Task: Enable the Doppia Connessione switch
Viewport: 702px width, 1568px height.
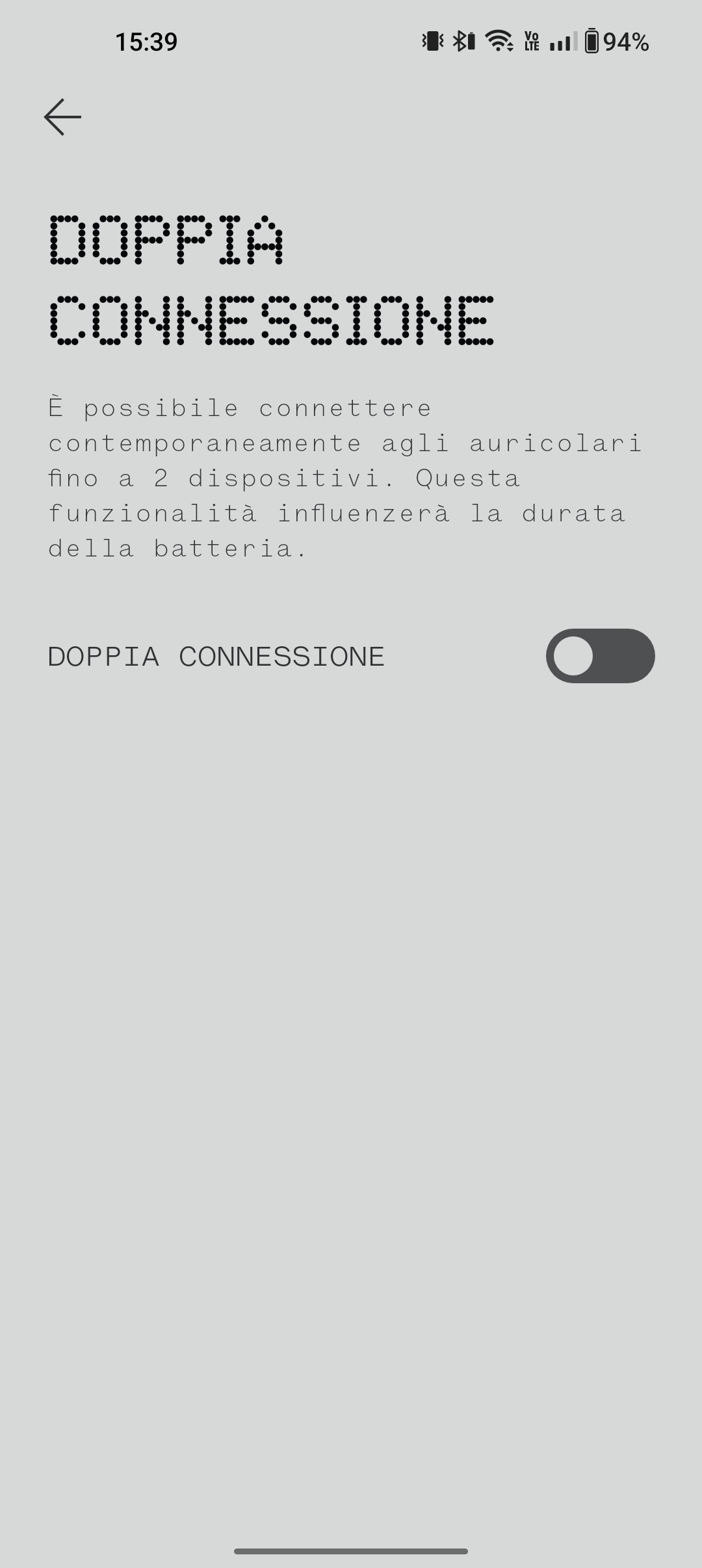Action: (599, 655)
